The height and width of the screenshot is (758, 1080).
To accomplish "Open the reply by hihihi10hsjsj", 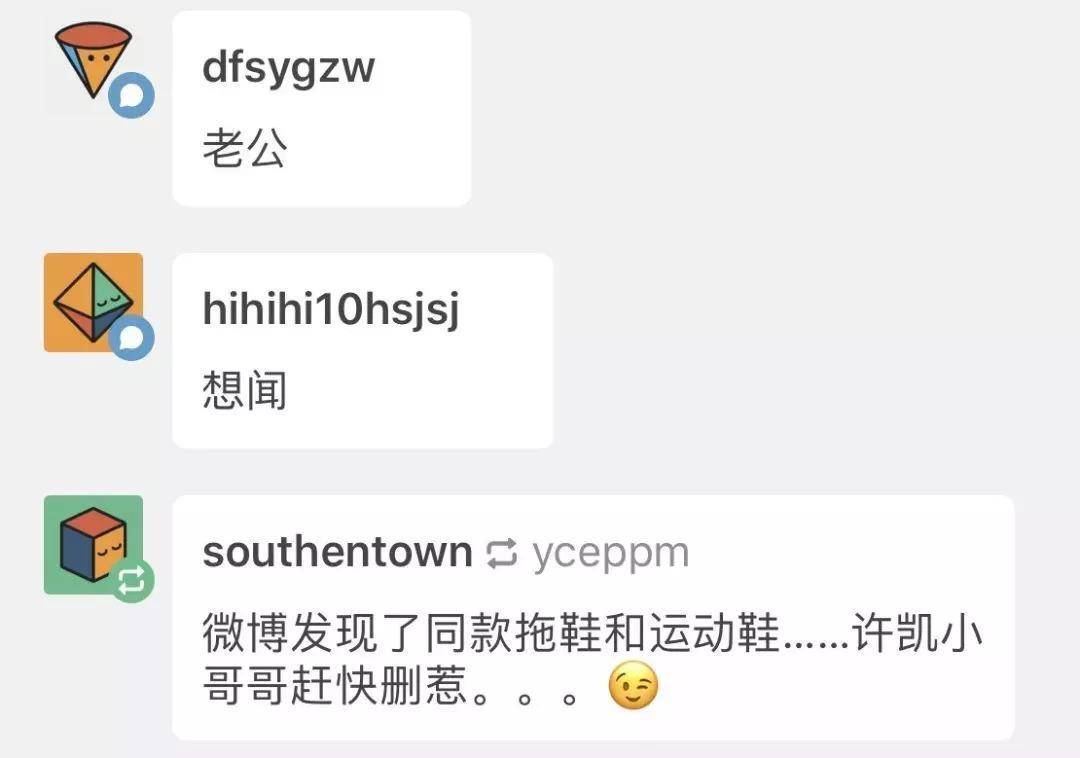I will coord(362,350).
